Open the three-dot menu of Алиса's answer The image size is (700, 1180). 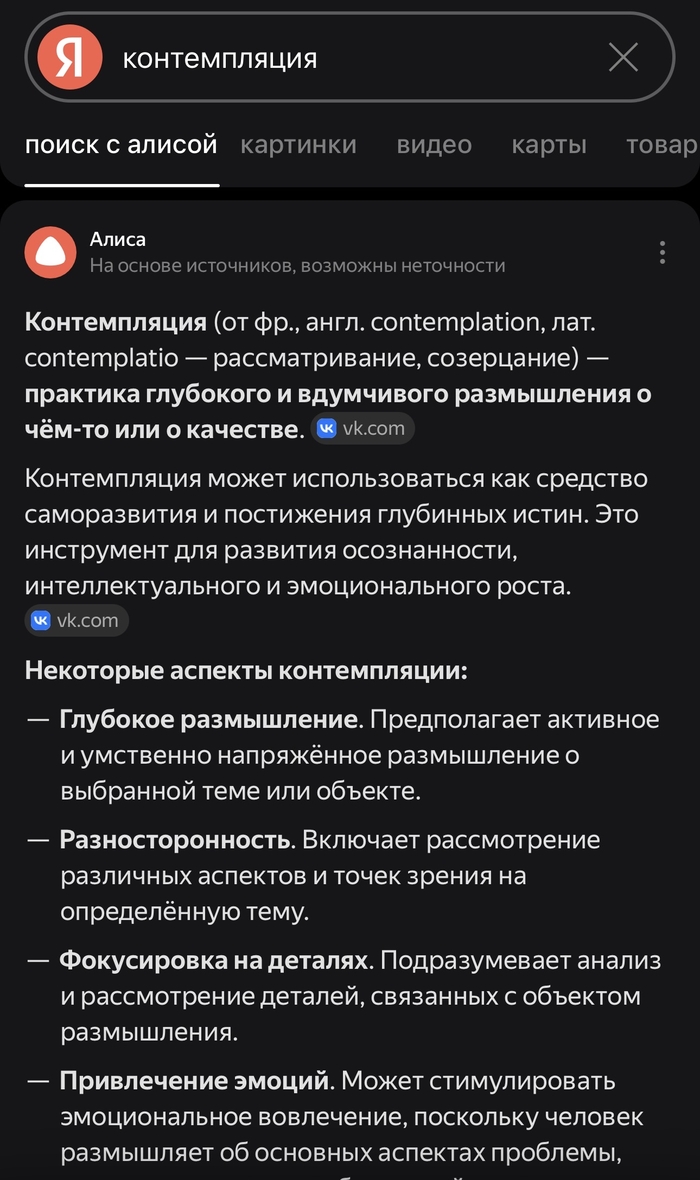pos(662,252)
